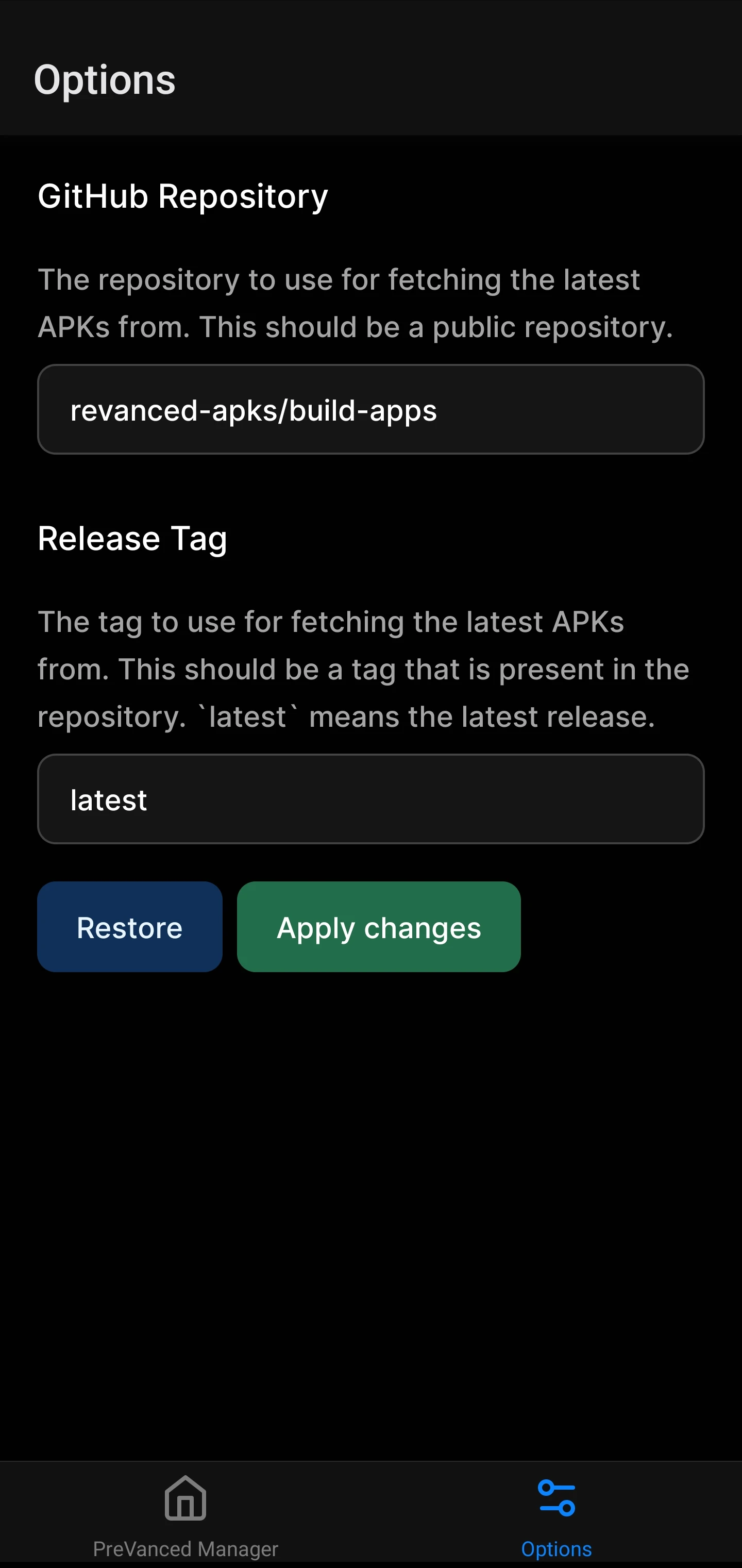Restore default settings
Screen dimensions: 742x1568
click(x=130, y=926)
